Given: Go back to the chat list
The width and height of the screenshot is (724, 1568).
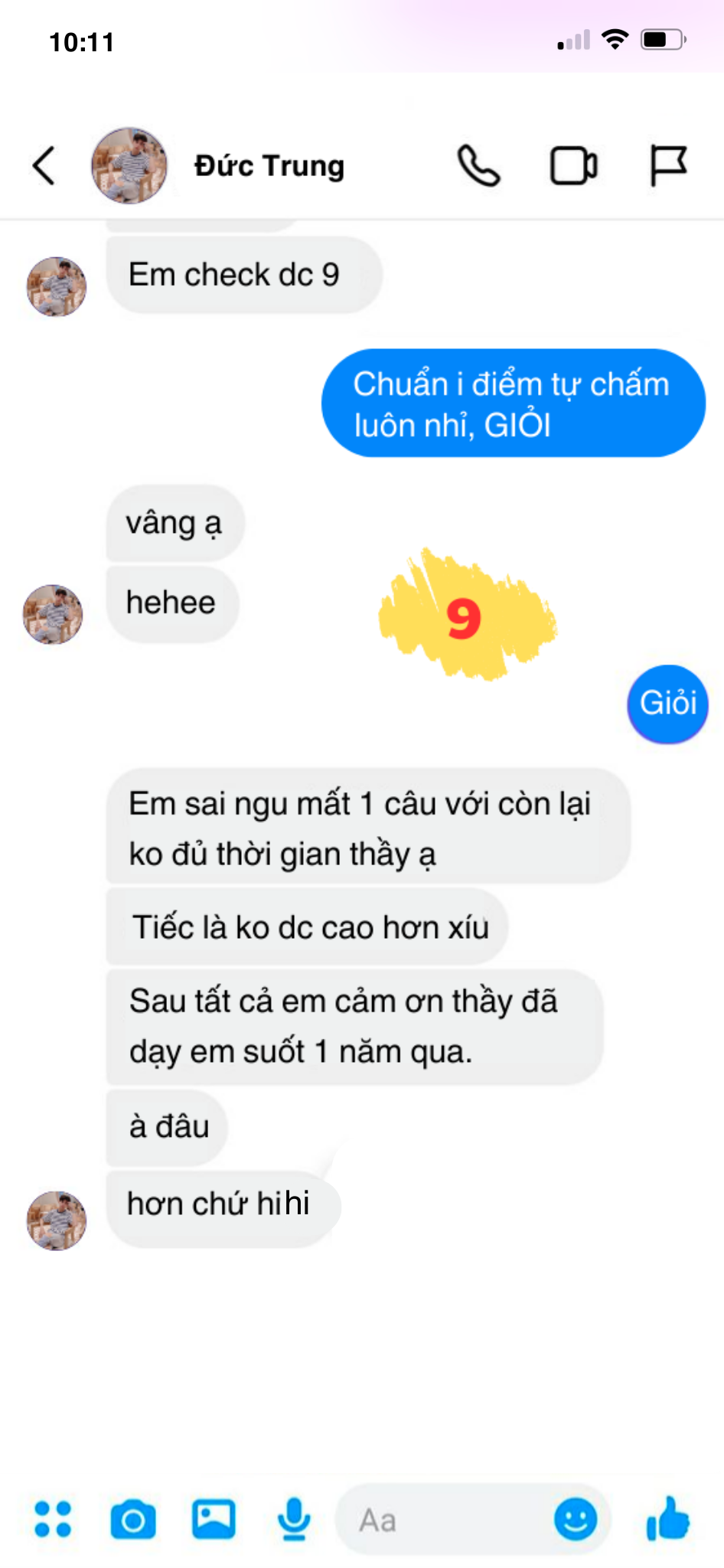Looking at the screenshot, I should [44, 165].
